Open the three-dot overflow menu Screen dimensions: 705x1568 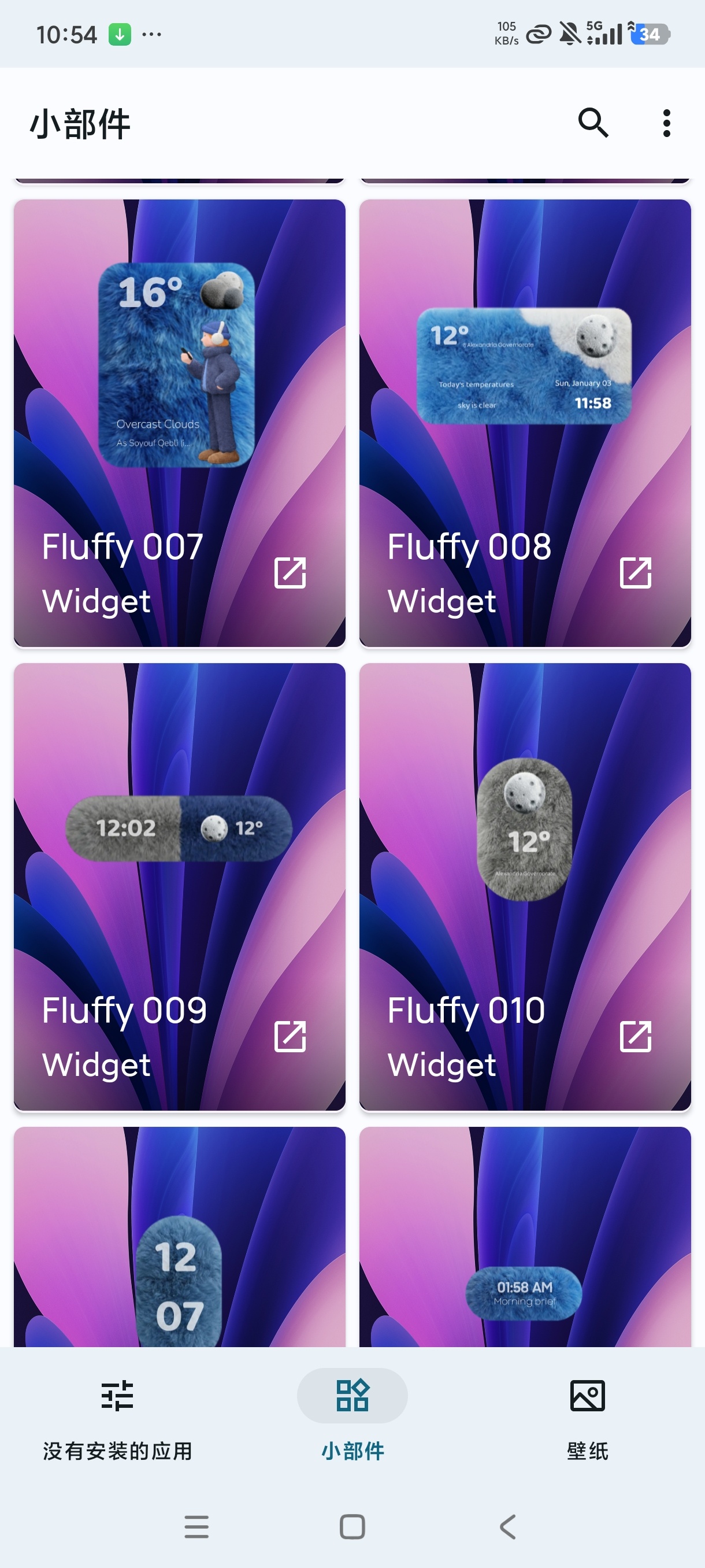[666, 122]
